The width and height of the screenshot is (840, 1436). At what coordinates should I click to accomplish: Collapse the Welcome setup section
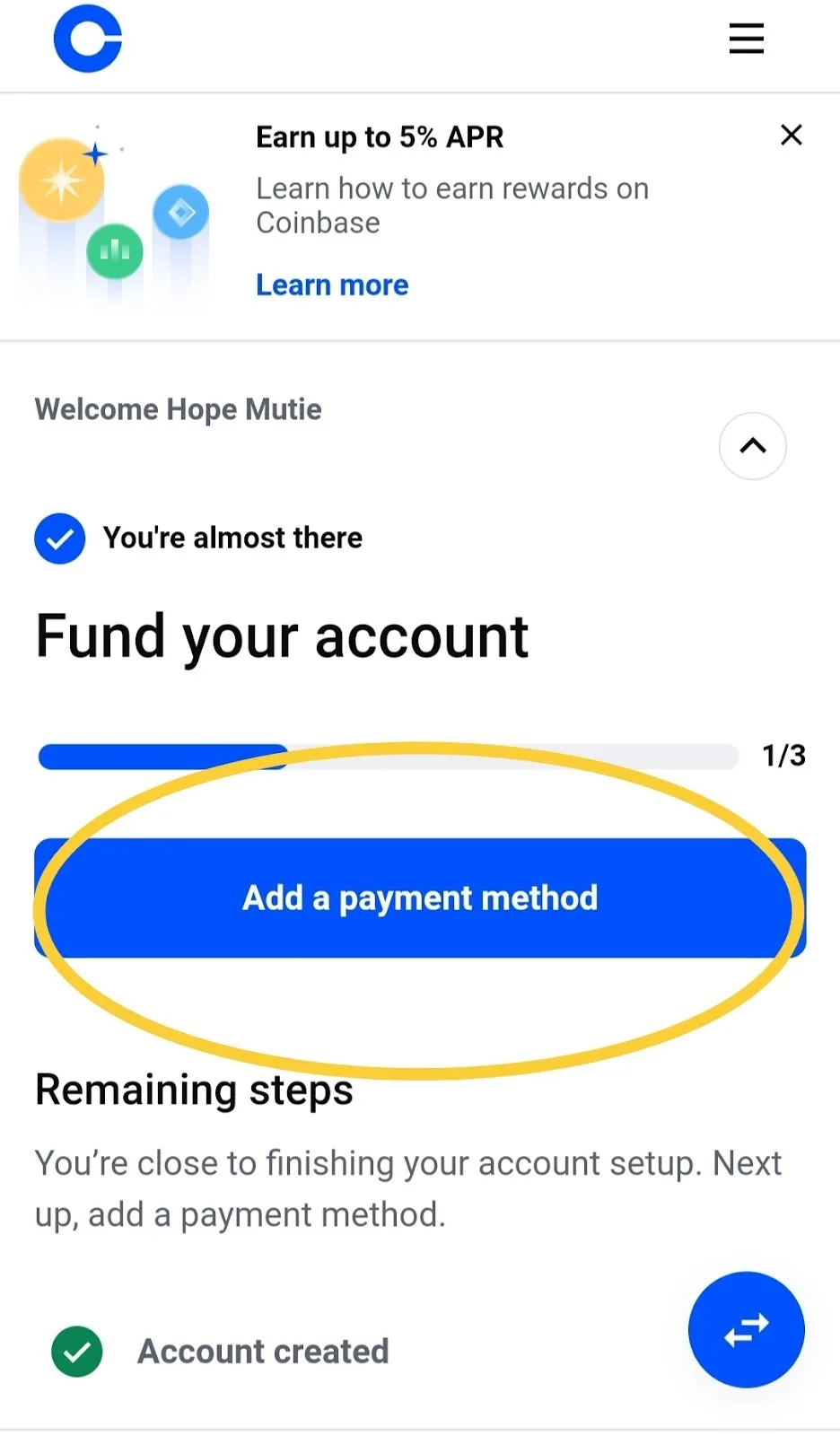point(752,446)
